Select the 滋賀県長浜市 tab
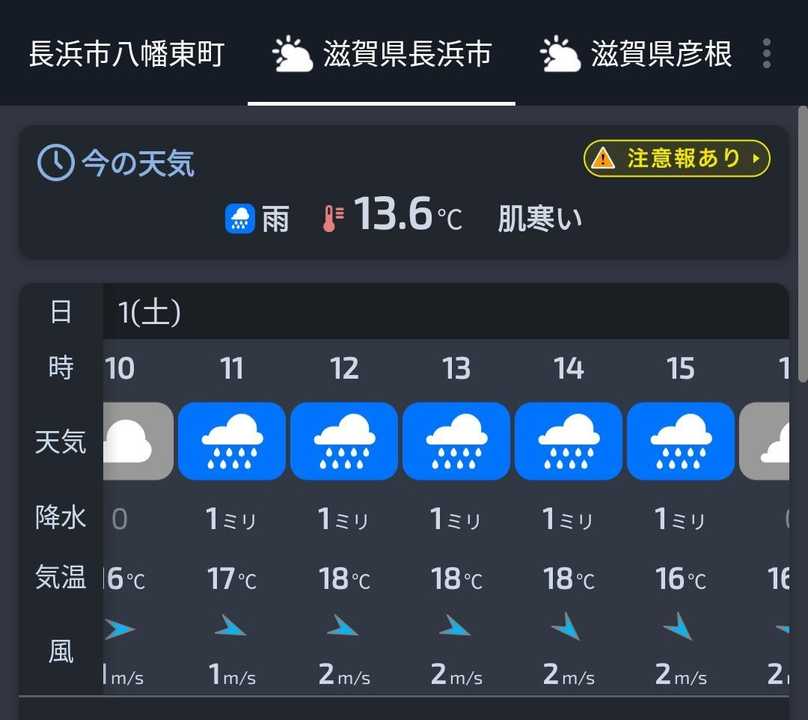 pos(382,54)
